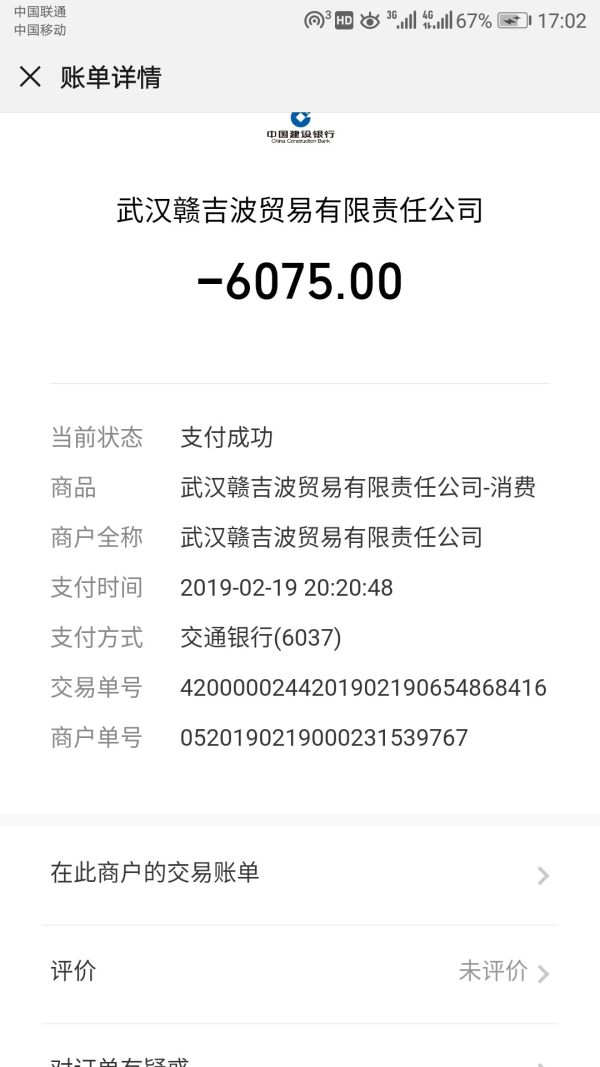The height and width of the screenshot is (1067, 600).
Task: Close the 账单详情 page
Action: (30, 77)
